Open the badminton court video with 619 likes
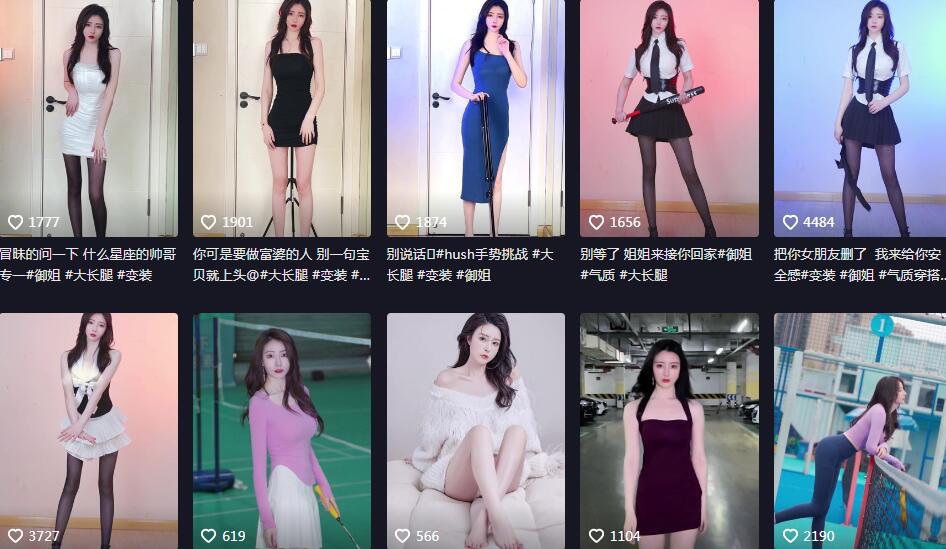946x549 pixels. pyautogui.click(x=281, y=430)
